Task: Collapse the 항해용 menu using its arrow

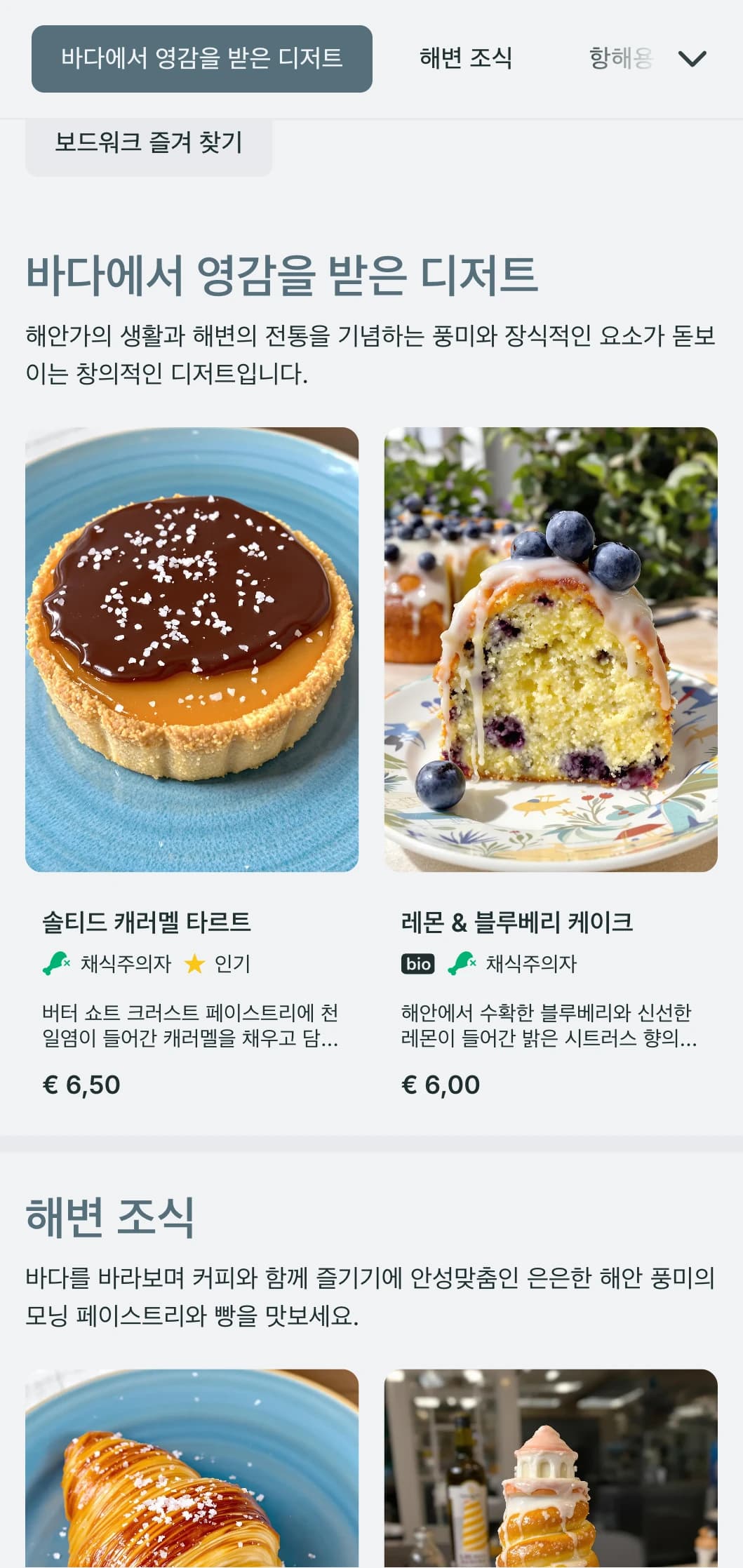Action: [692, 60]
